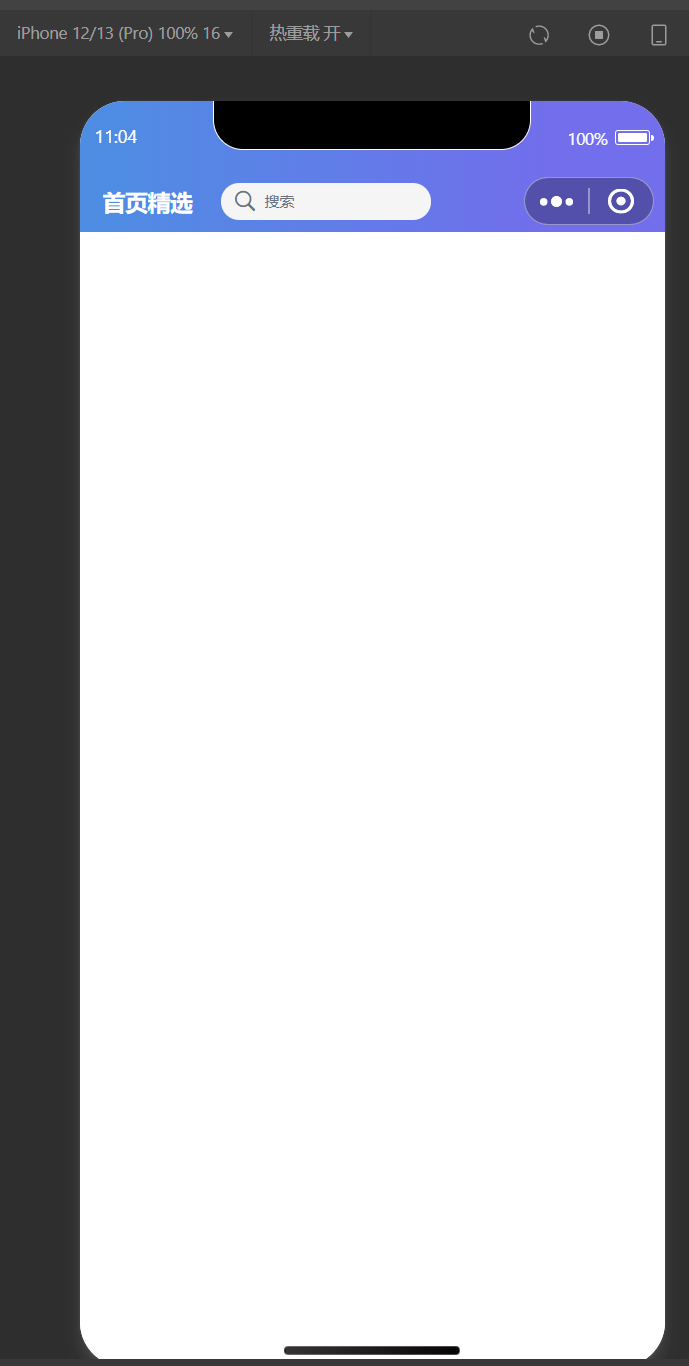Tap the 搜索 search box

326,201
